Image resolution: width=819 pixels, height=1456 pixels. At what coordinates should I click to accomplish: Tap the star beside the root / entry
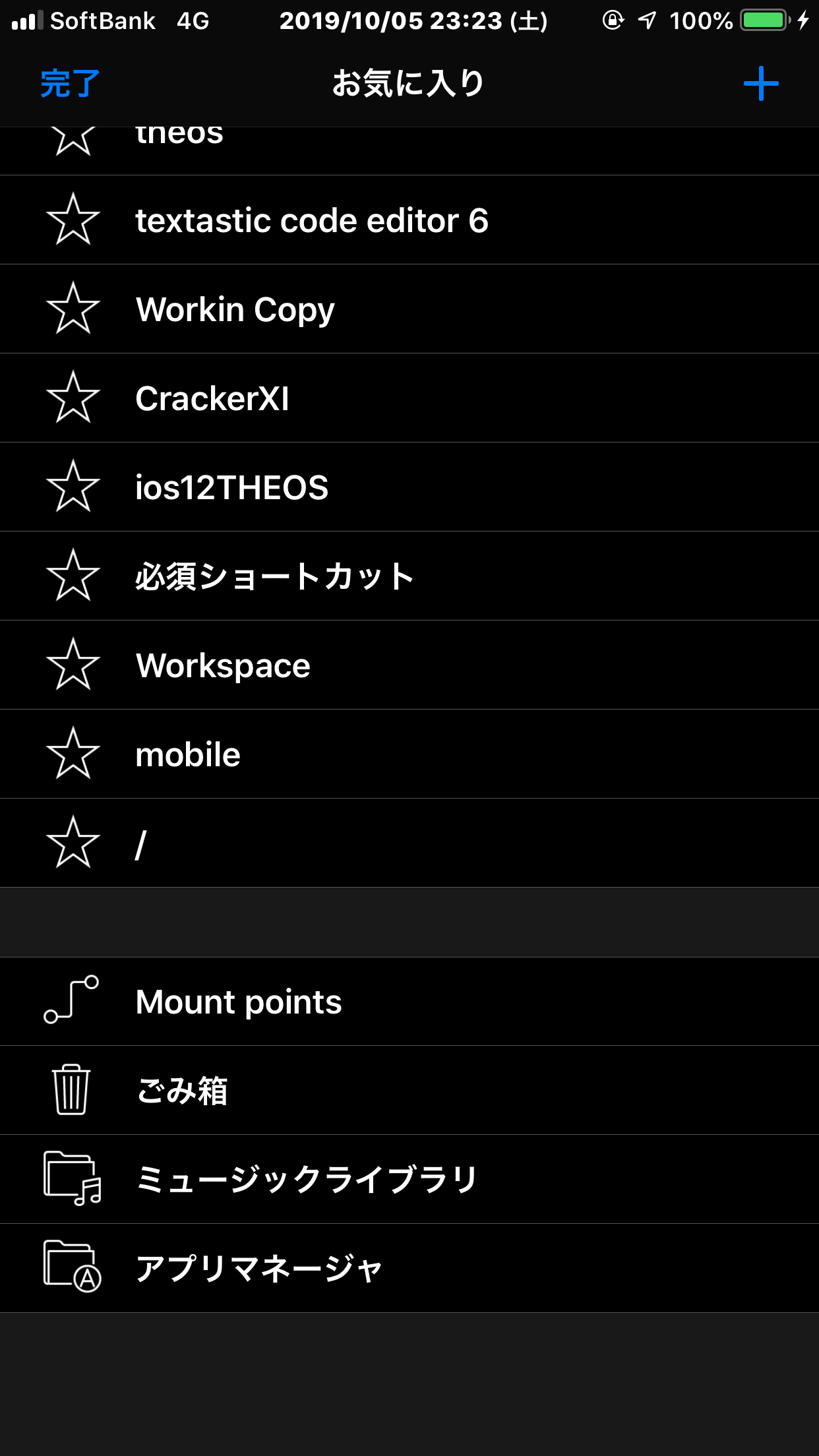[x=73, y=843]
